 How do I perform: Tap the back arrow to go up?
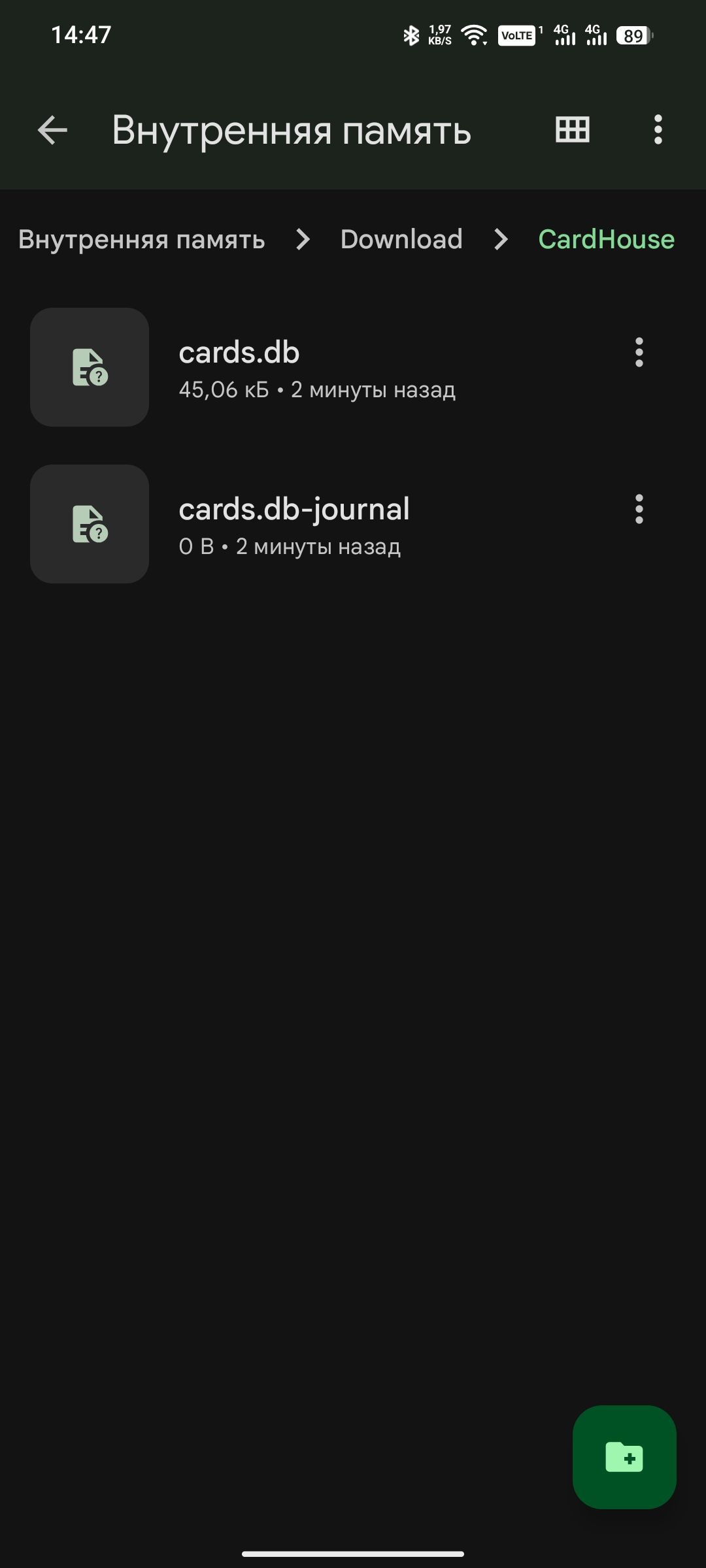pos(52,129)
